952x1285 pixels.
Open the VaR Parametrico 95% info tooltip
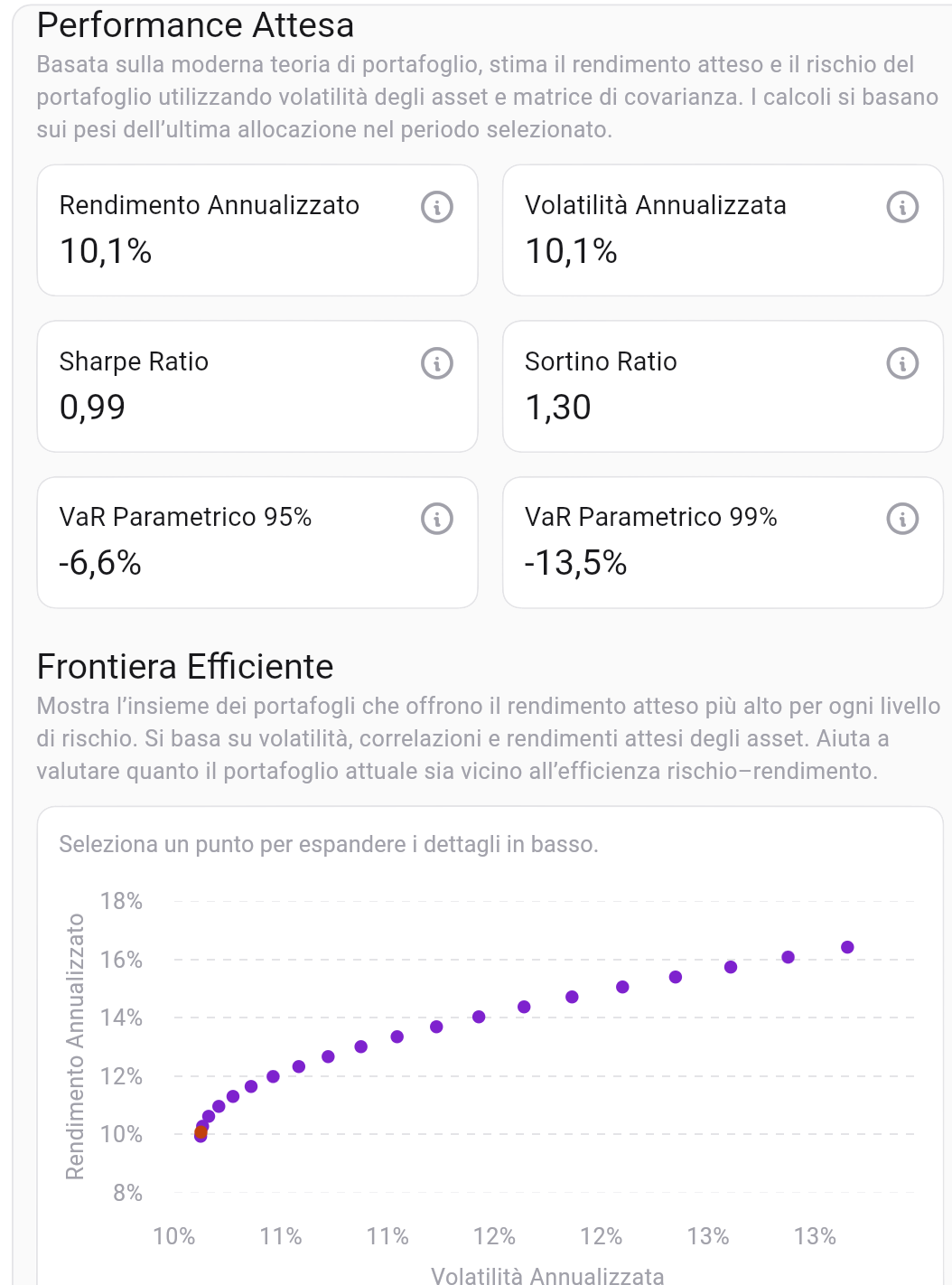[437, 519]
